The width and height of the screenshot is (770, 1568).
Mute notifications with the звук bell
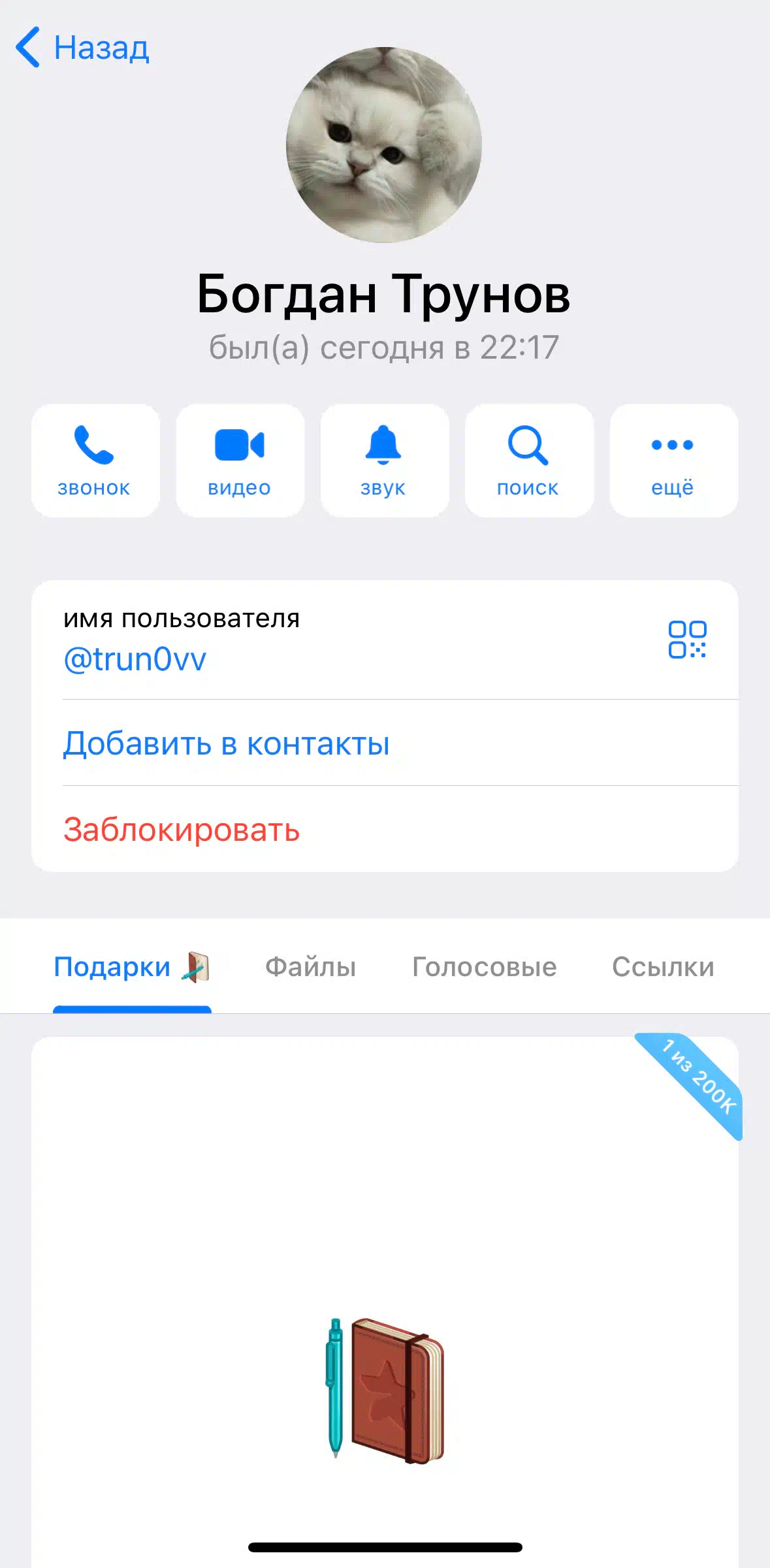coord(385,461)
